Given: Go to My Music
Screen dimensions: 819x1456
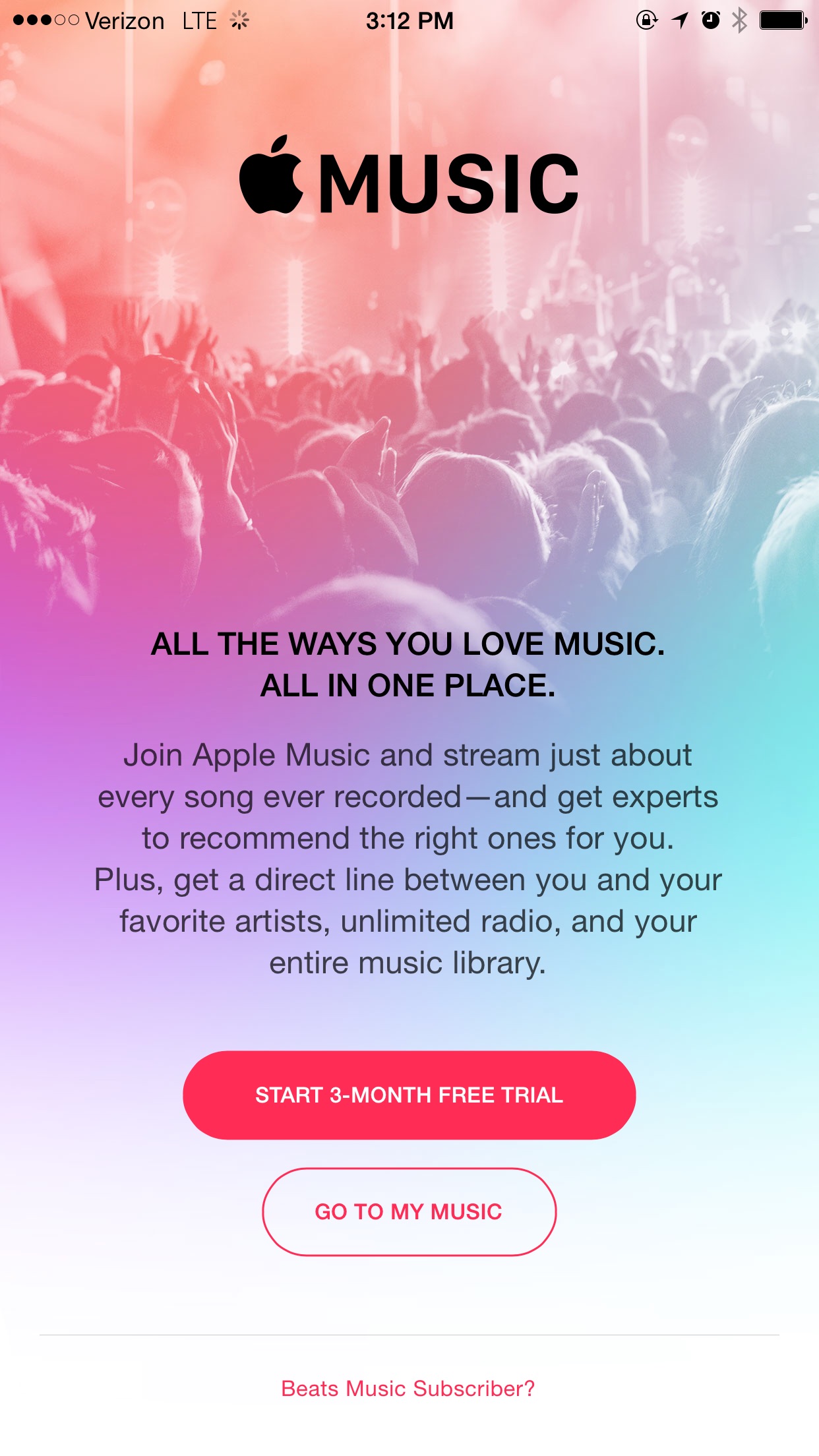Looking at the screenshot, I should (409, 1211).
